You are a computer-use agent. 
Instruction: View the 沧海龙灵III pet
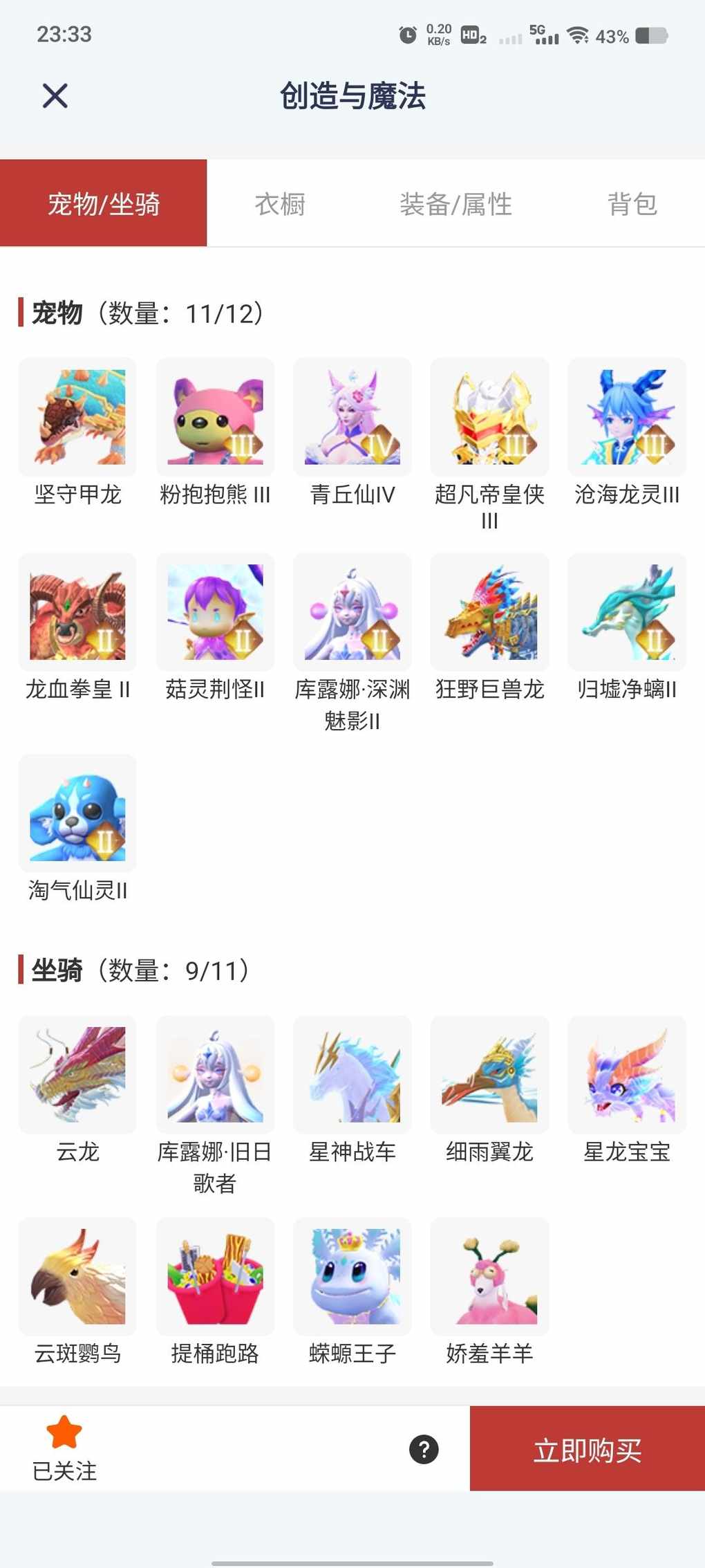click(x=627, y=417)
